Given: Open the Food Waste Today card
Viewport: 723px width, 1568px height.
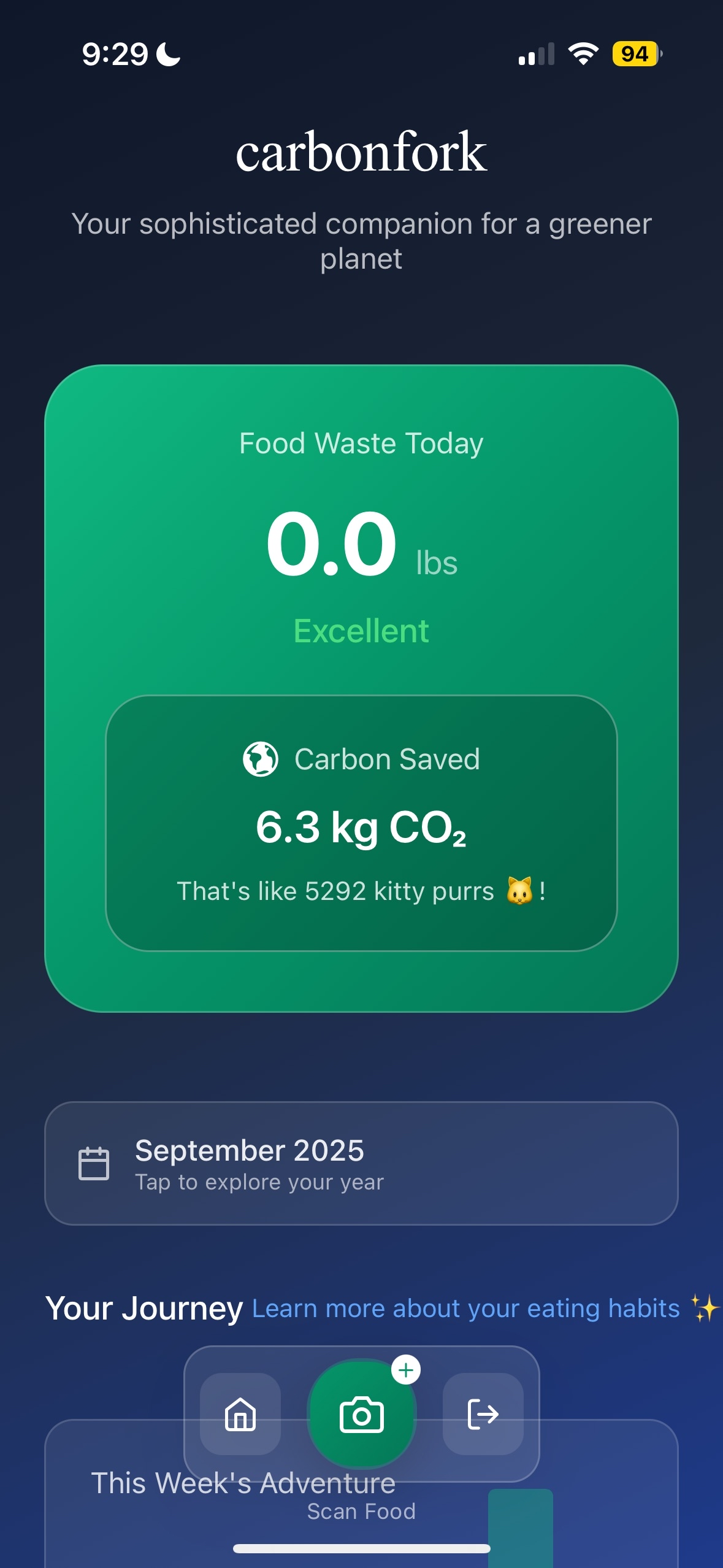Looking at the screenshot, I should click(361, 688).
